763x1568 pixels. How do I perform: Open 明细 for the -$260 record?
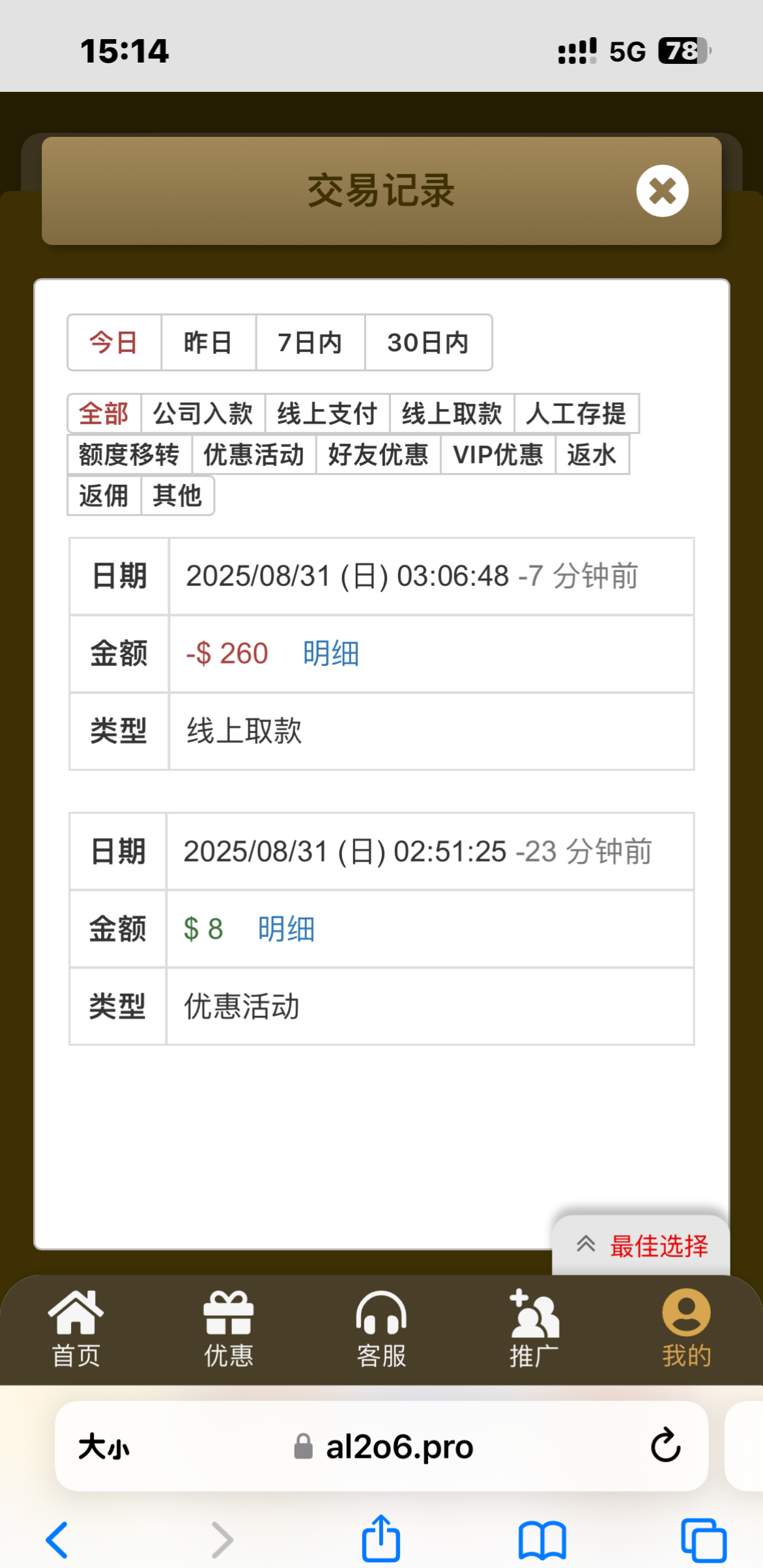pyautogui.click(x=331, y=654)
